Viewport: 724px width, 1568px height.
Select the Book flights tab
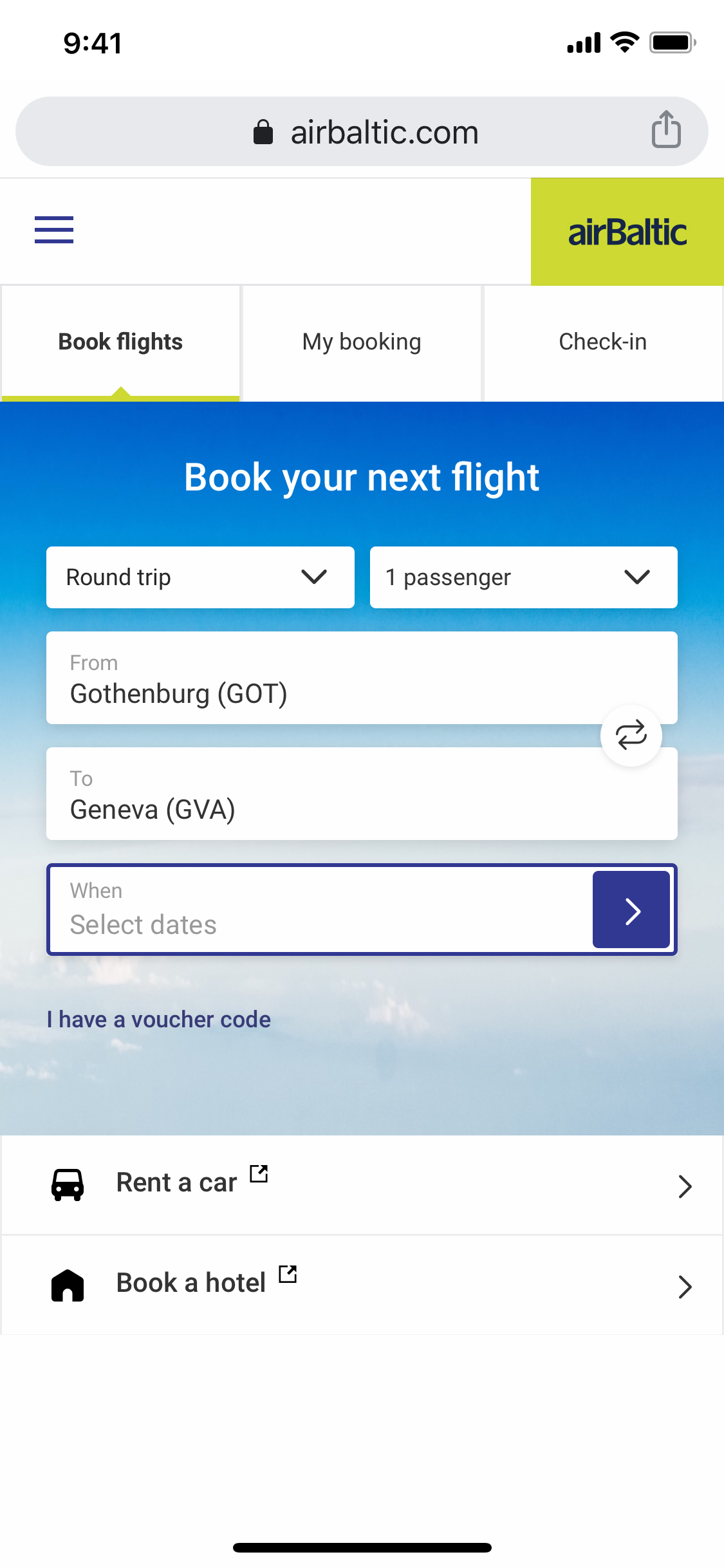tap(120, 342)
